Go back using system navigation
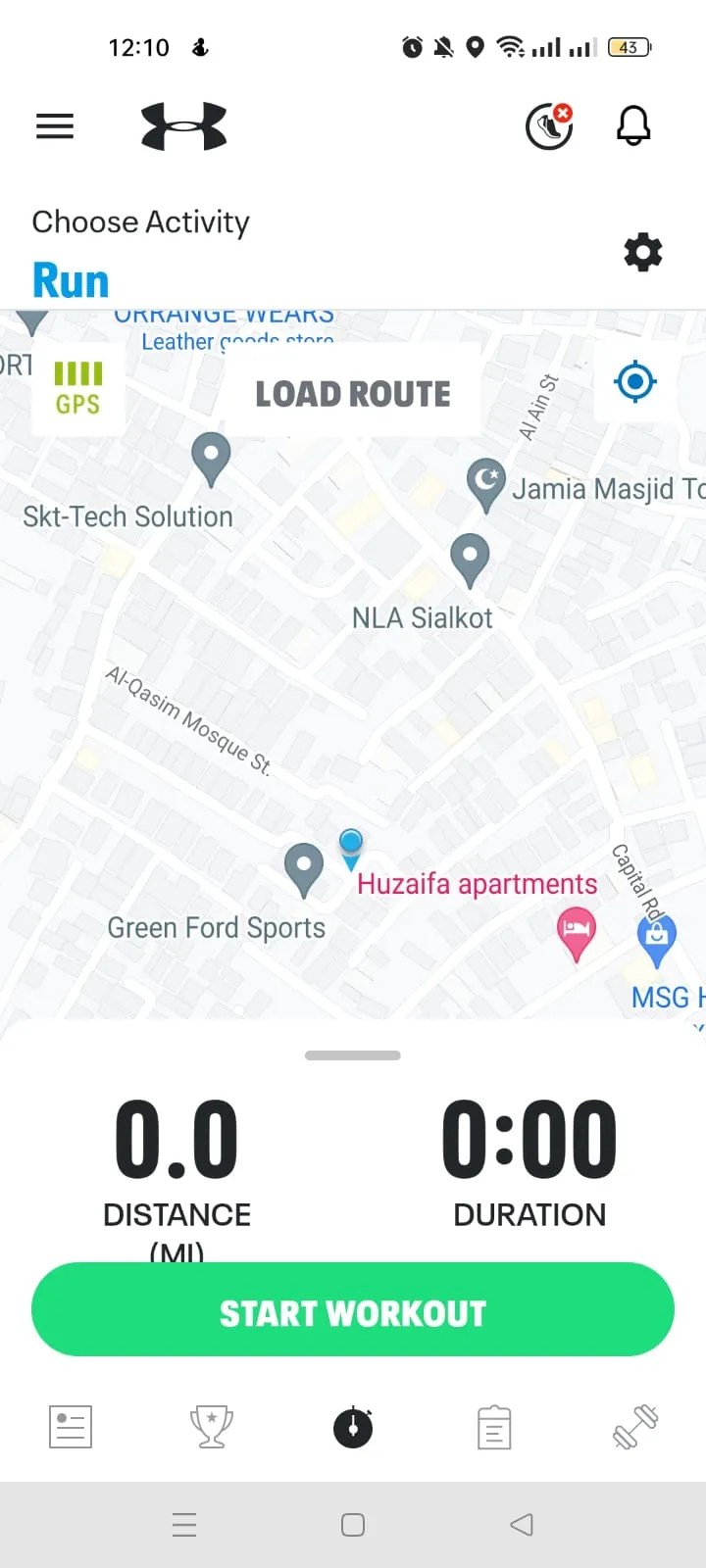The width and height of the screenshot is (706, 1568). pyautogui.click(x=522, y=1525)
